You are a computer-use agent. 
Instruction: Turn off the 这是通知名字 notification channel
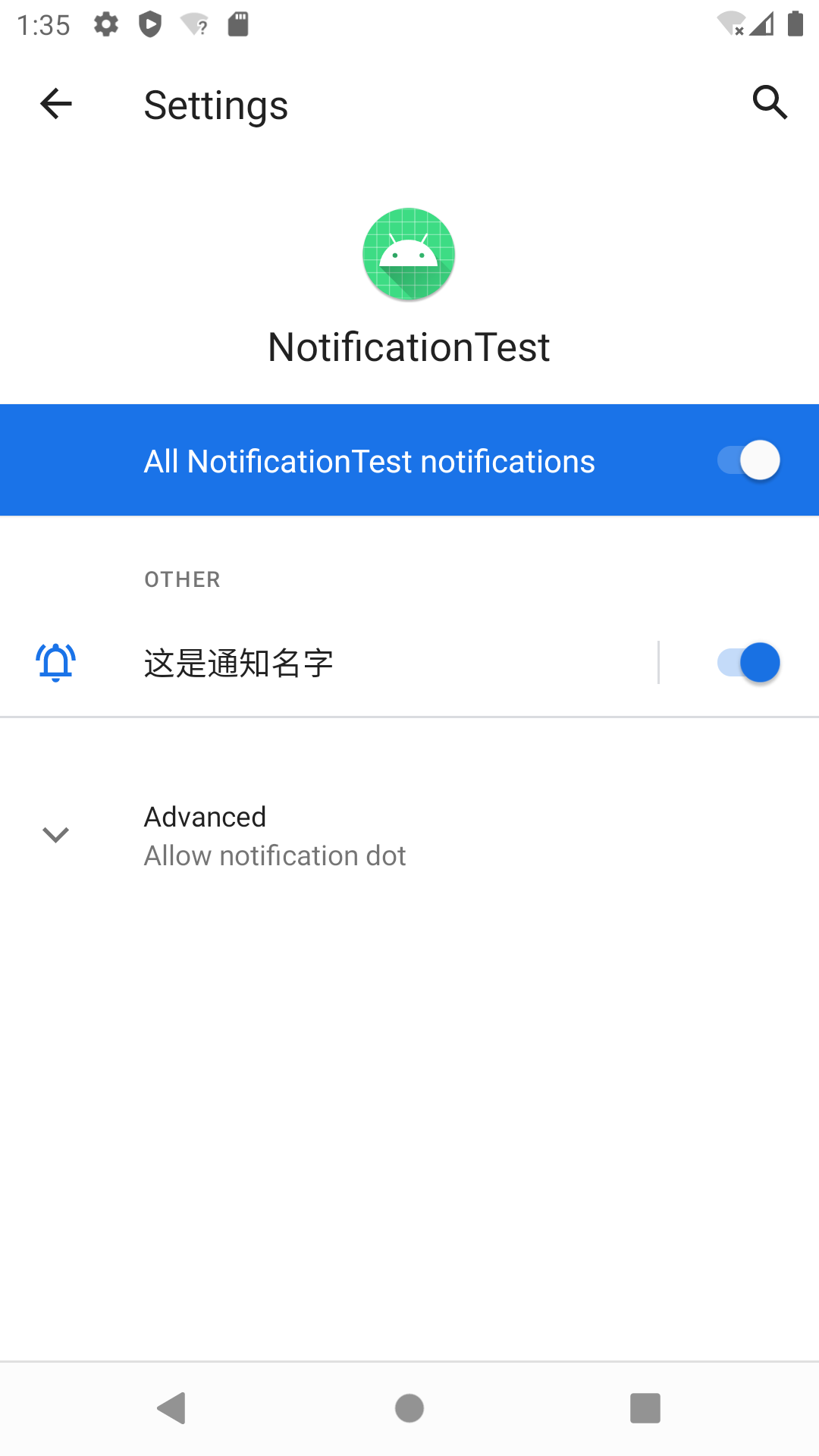[749, 662]
